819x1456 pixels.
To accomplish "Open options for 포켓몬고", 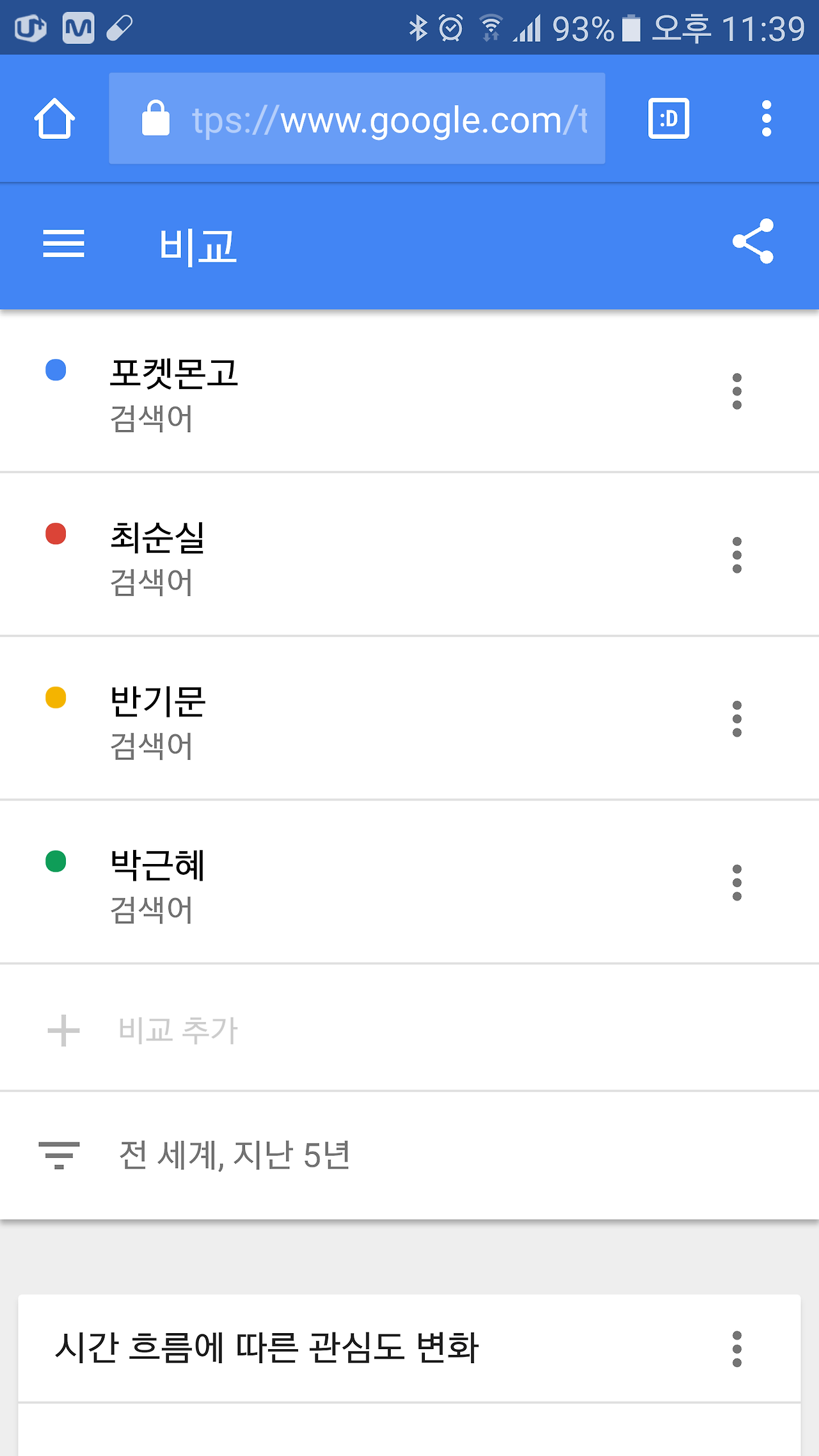I will point(736,392).
